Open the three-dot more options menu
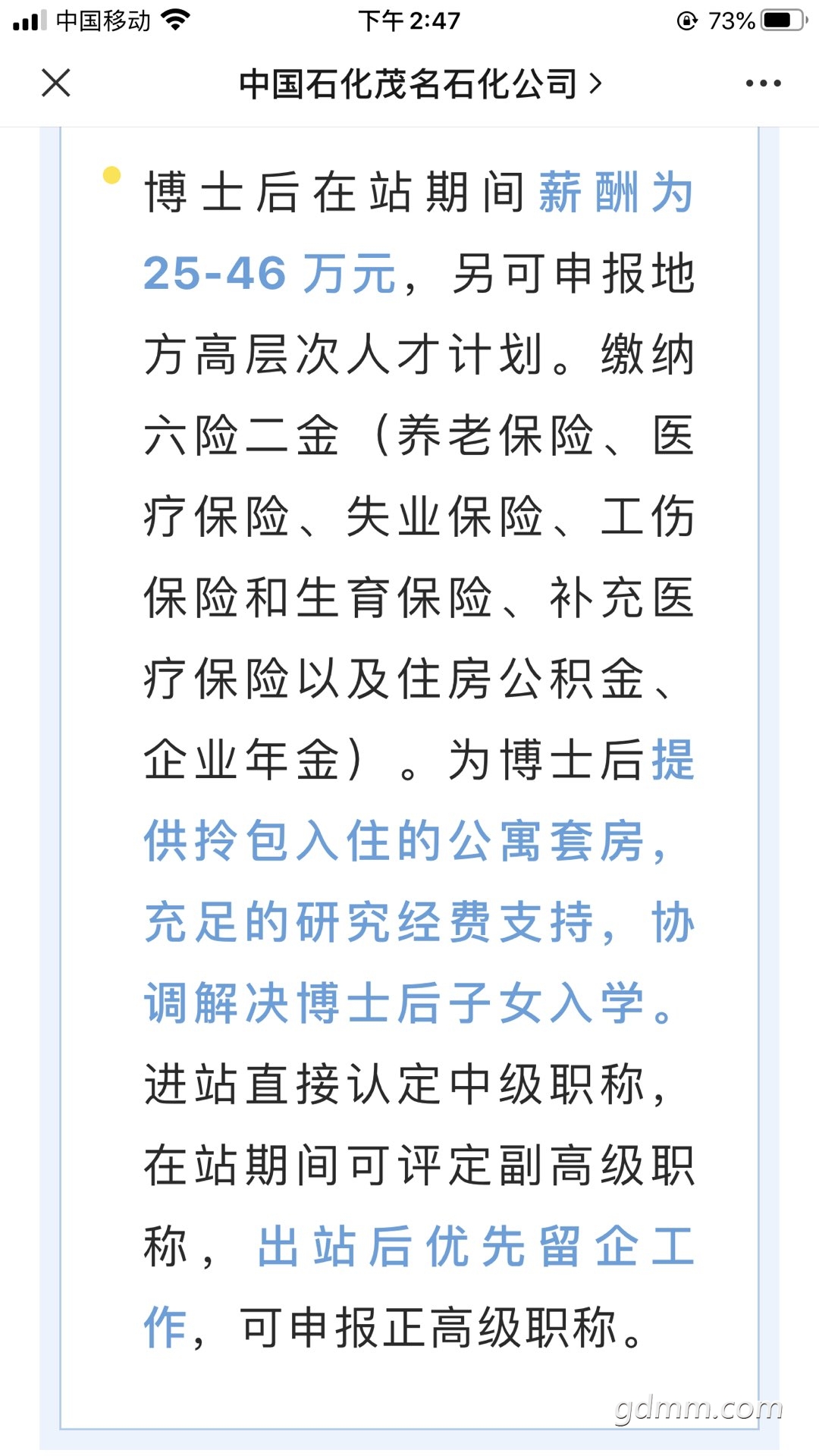Viewport: 819px width, 1456px height. pos(763,83)
